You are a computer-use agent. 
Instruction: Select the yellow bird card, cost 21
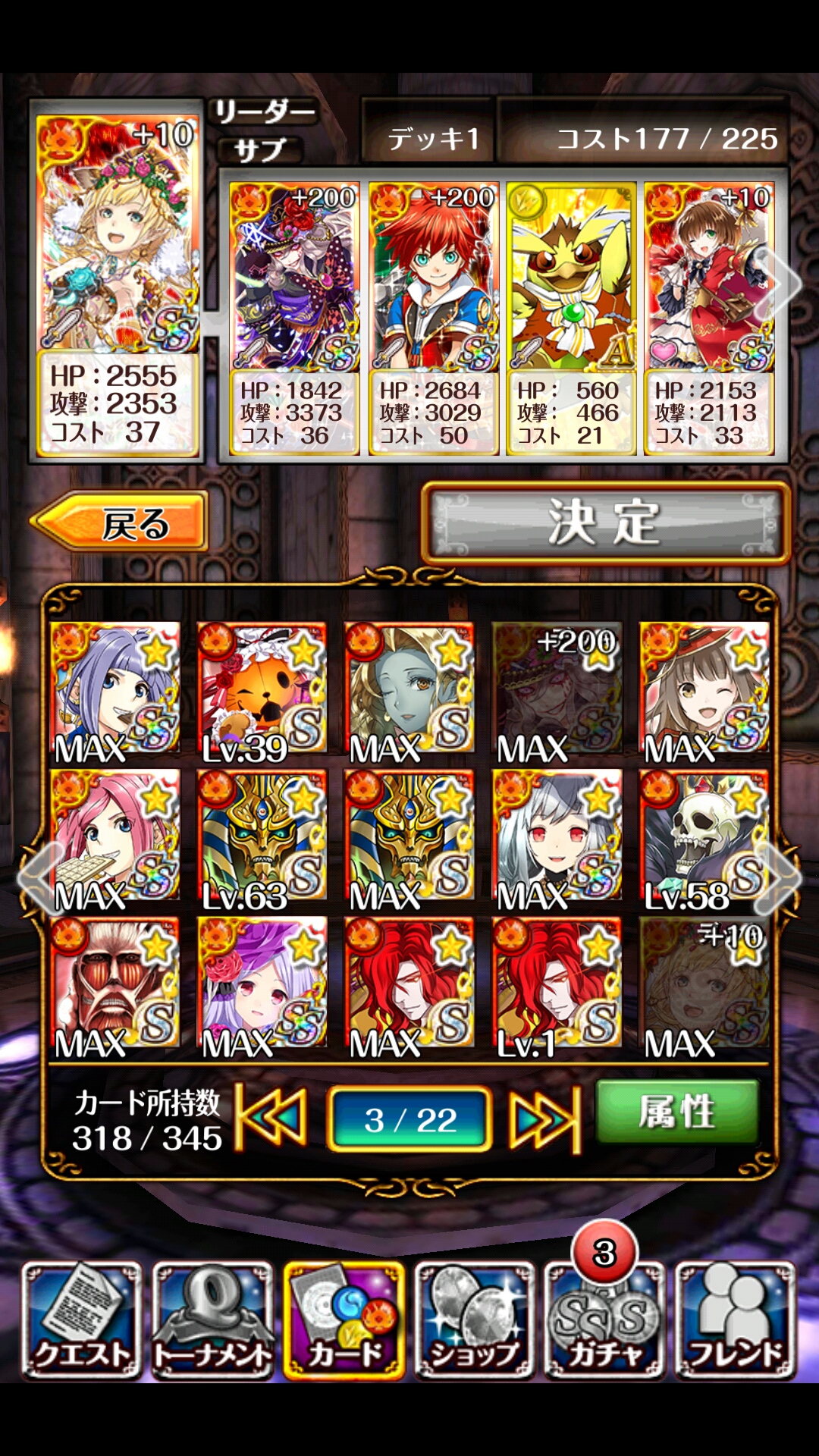pyautogui.click(x=571, y=318)
